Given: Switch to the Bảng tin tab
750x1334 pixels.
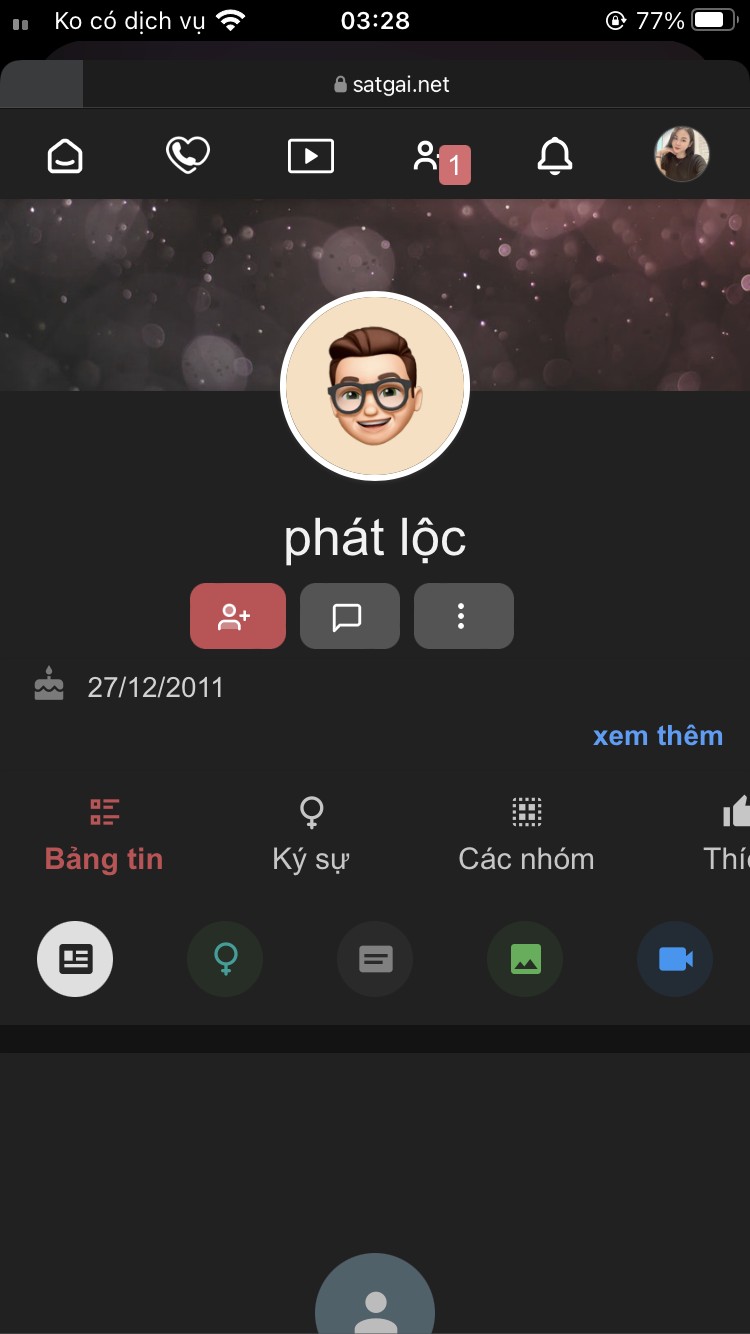Looking at the screenshot, I should [x=104, y=835].
